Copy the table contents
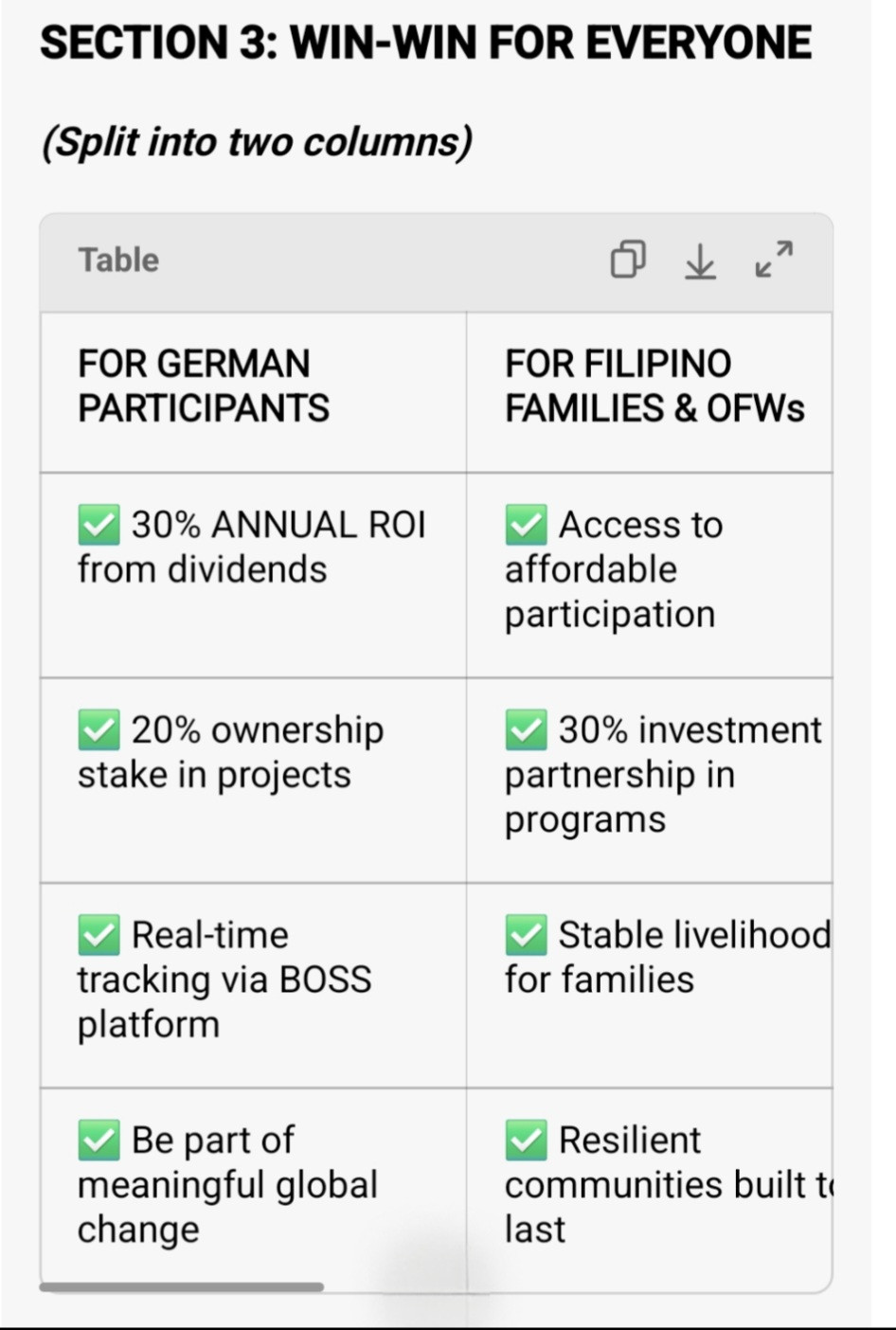The width and height of the screenshot is (896, 1330). tap(628, 259)
